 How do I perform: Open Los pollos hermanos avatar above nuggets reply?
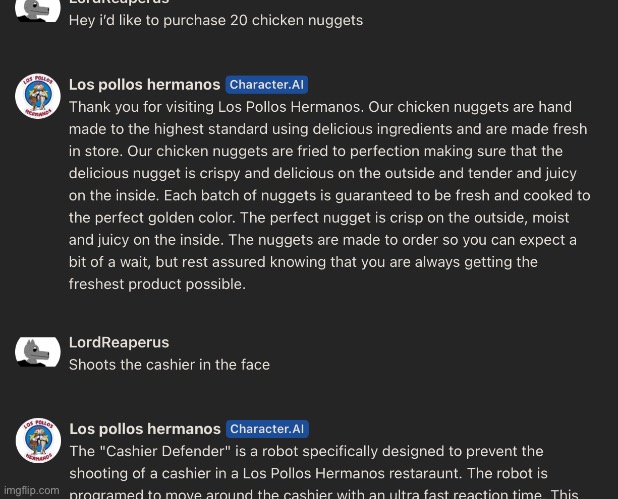pos(38,97)
